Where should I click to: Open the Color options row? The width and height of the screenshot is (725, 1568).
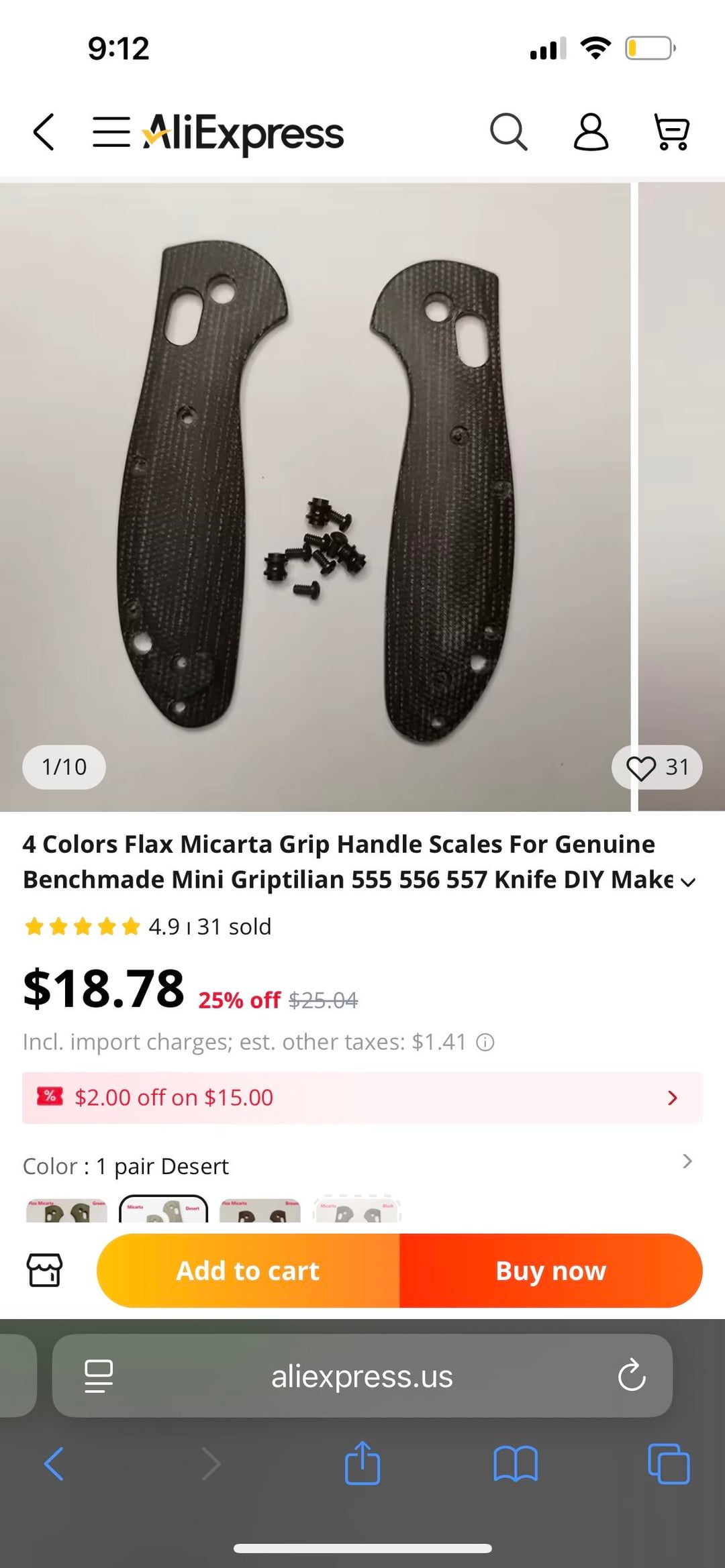click(x=687, y=1162)
